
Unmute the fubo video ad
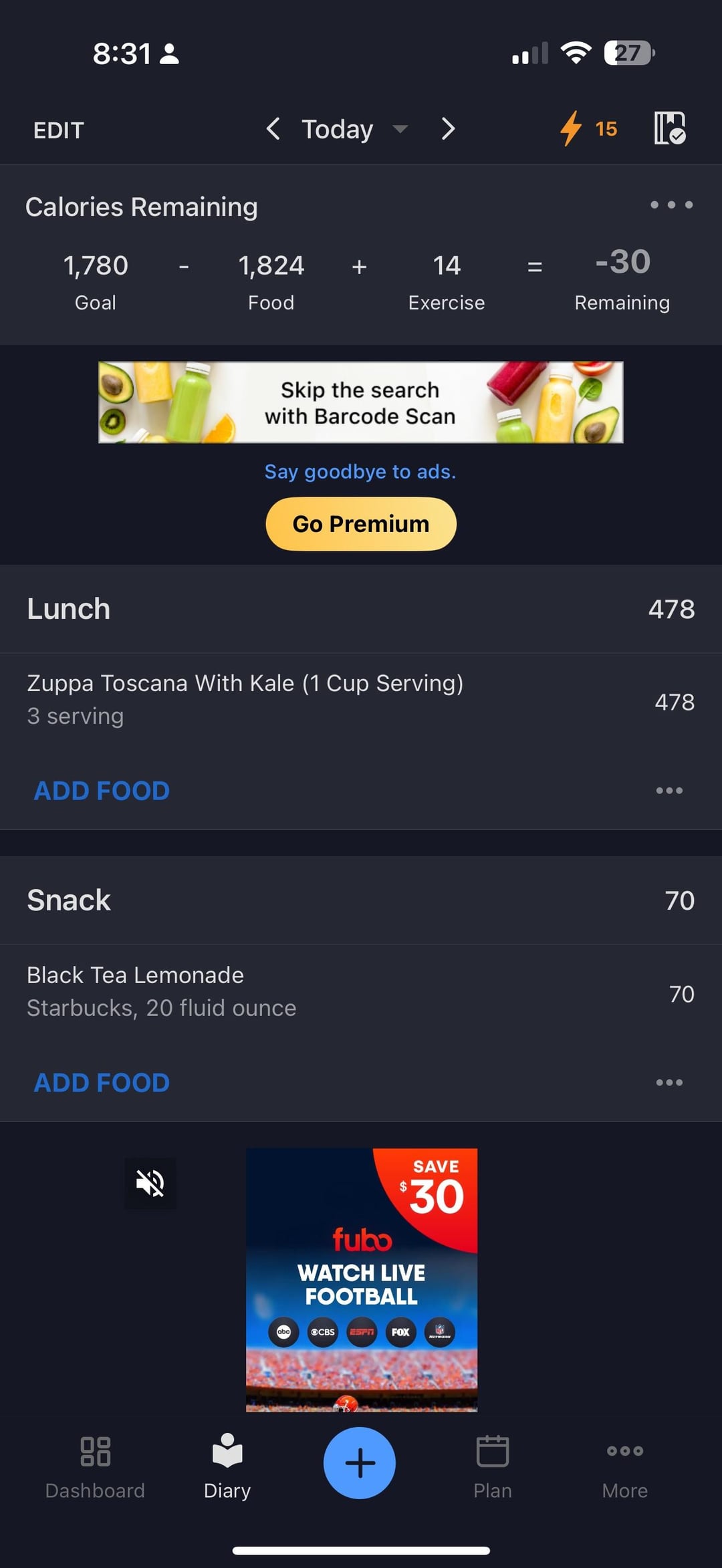[x=150, y=1184]
